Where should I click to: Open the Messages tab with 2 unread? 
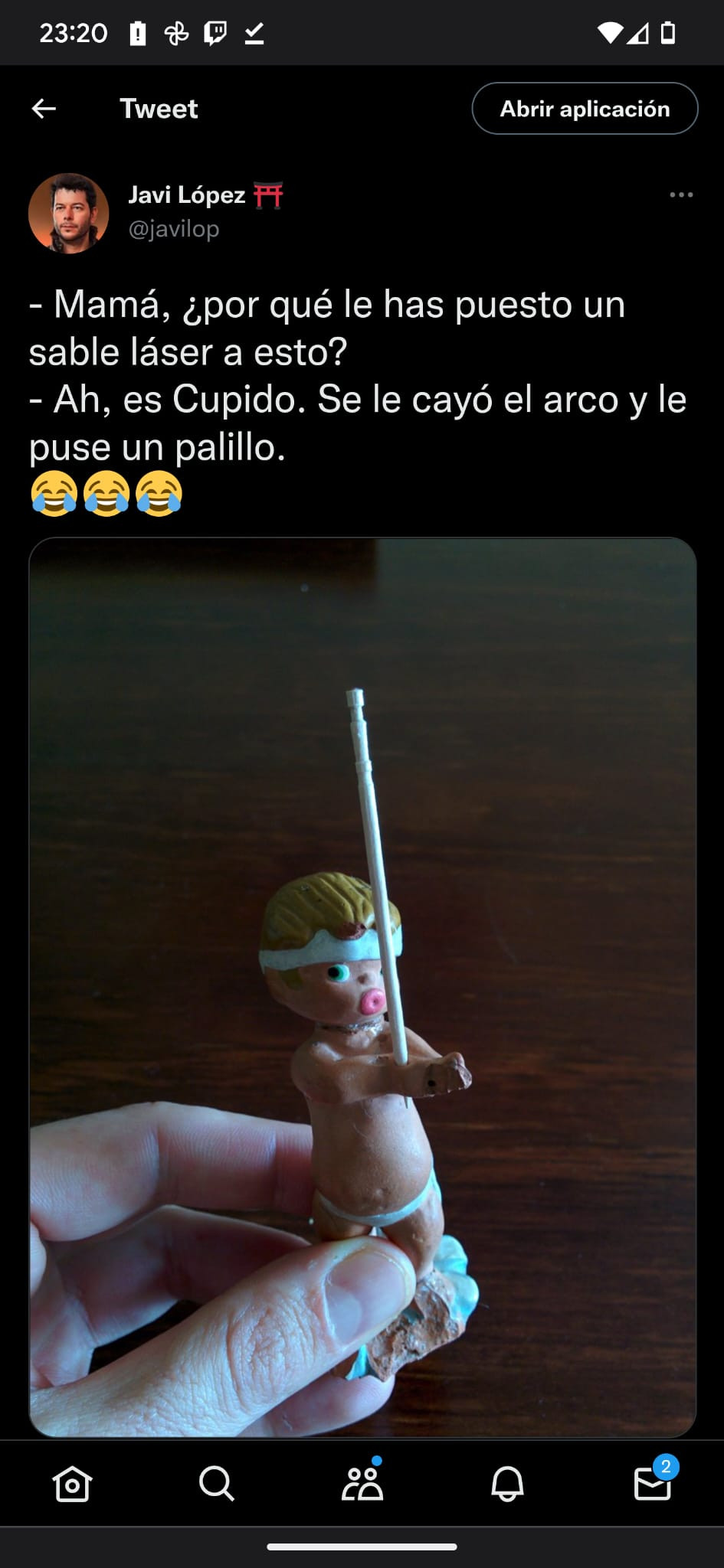coord(652,1484)
